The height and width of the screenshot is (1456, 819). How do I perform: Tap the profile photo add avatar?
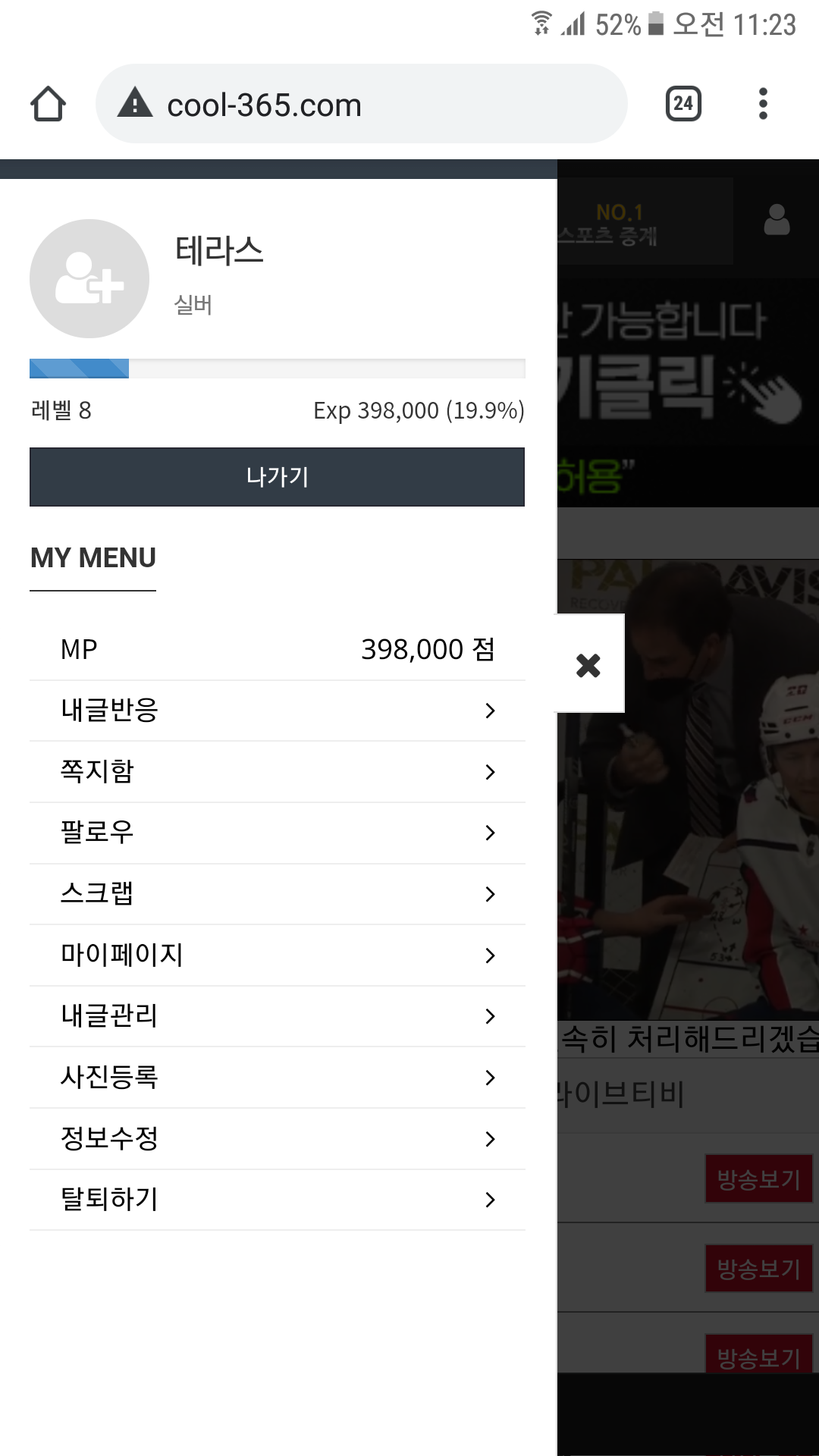pos(89,279)
